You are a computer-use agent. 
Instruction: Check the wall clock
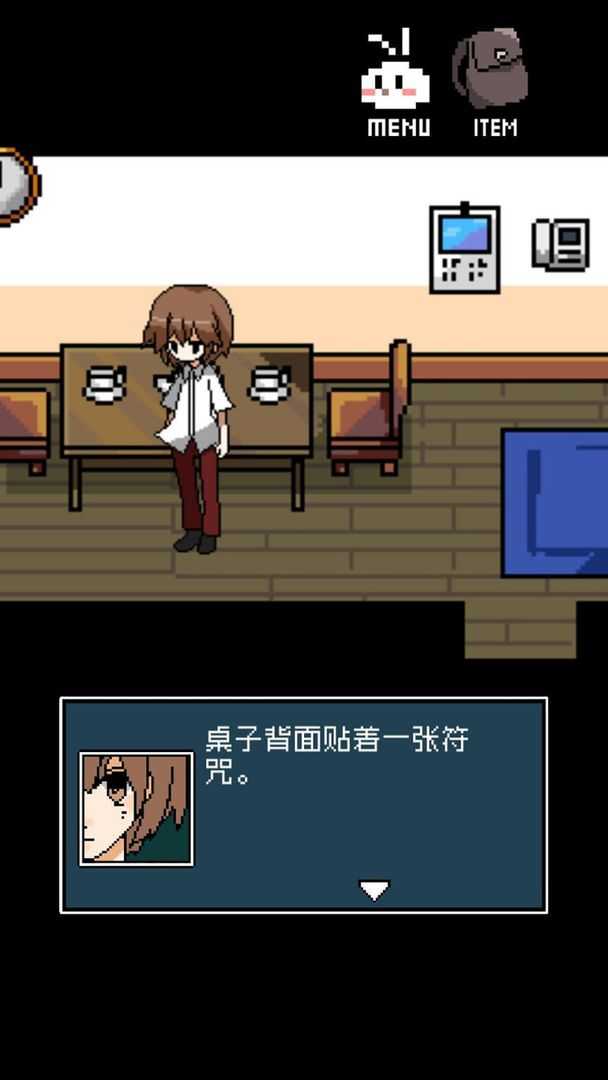click(x=14, y=186)
